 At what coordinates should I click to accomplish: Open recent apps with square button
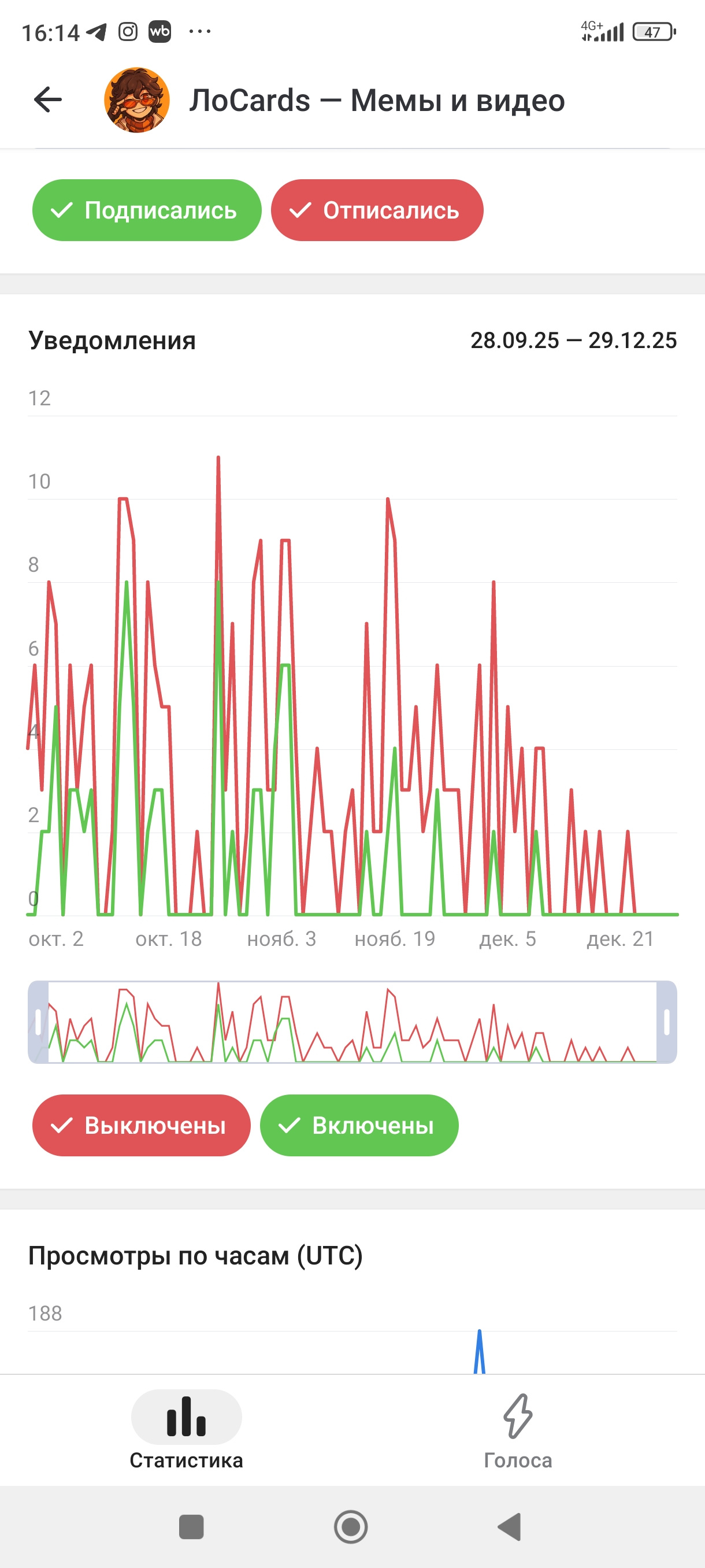tap(191, 1526)
